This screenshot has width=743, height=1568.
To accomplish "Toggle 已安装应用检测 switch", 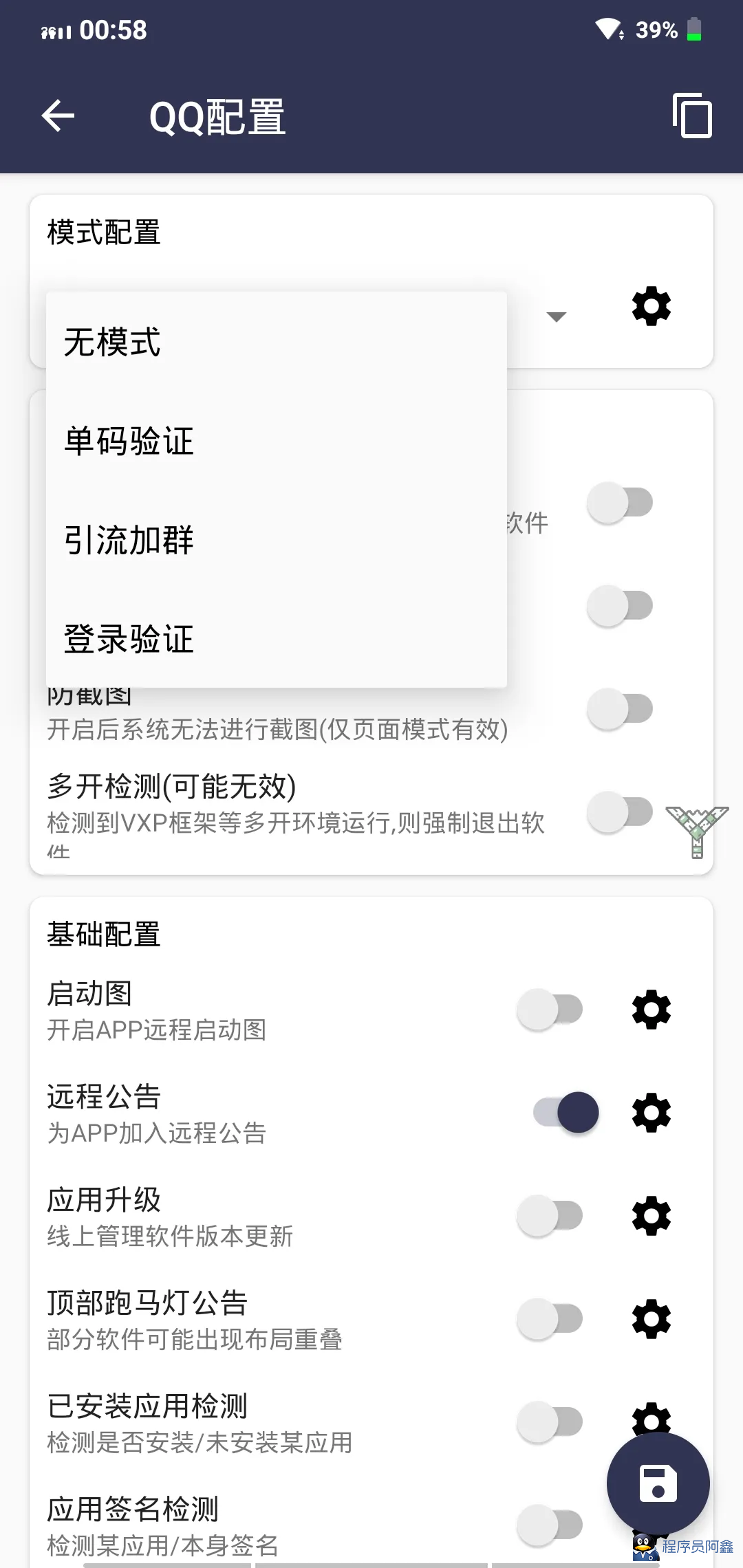I will tap(550, 1422).
